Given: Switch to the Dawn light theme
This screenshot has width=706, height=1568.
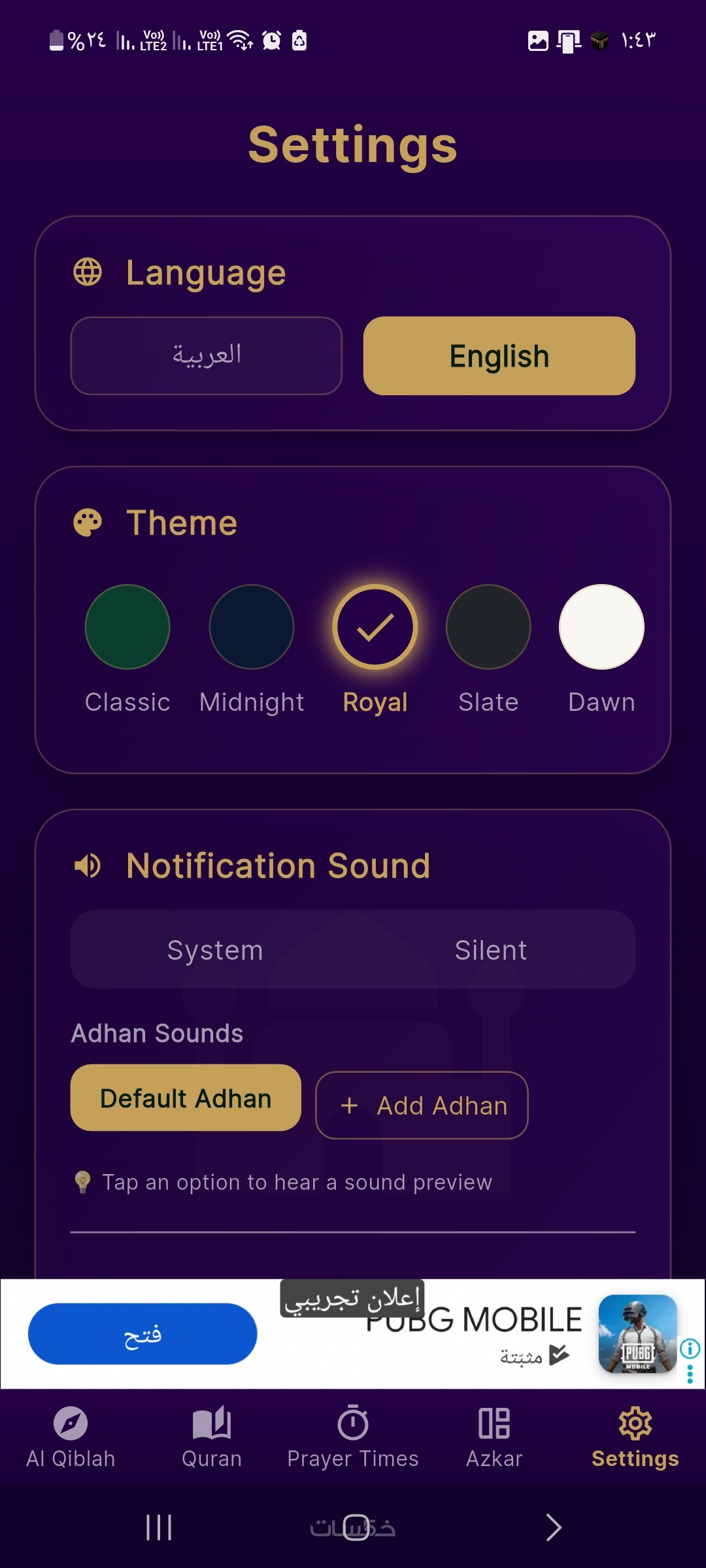Looking at the screenshot, I should [601, 627].
